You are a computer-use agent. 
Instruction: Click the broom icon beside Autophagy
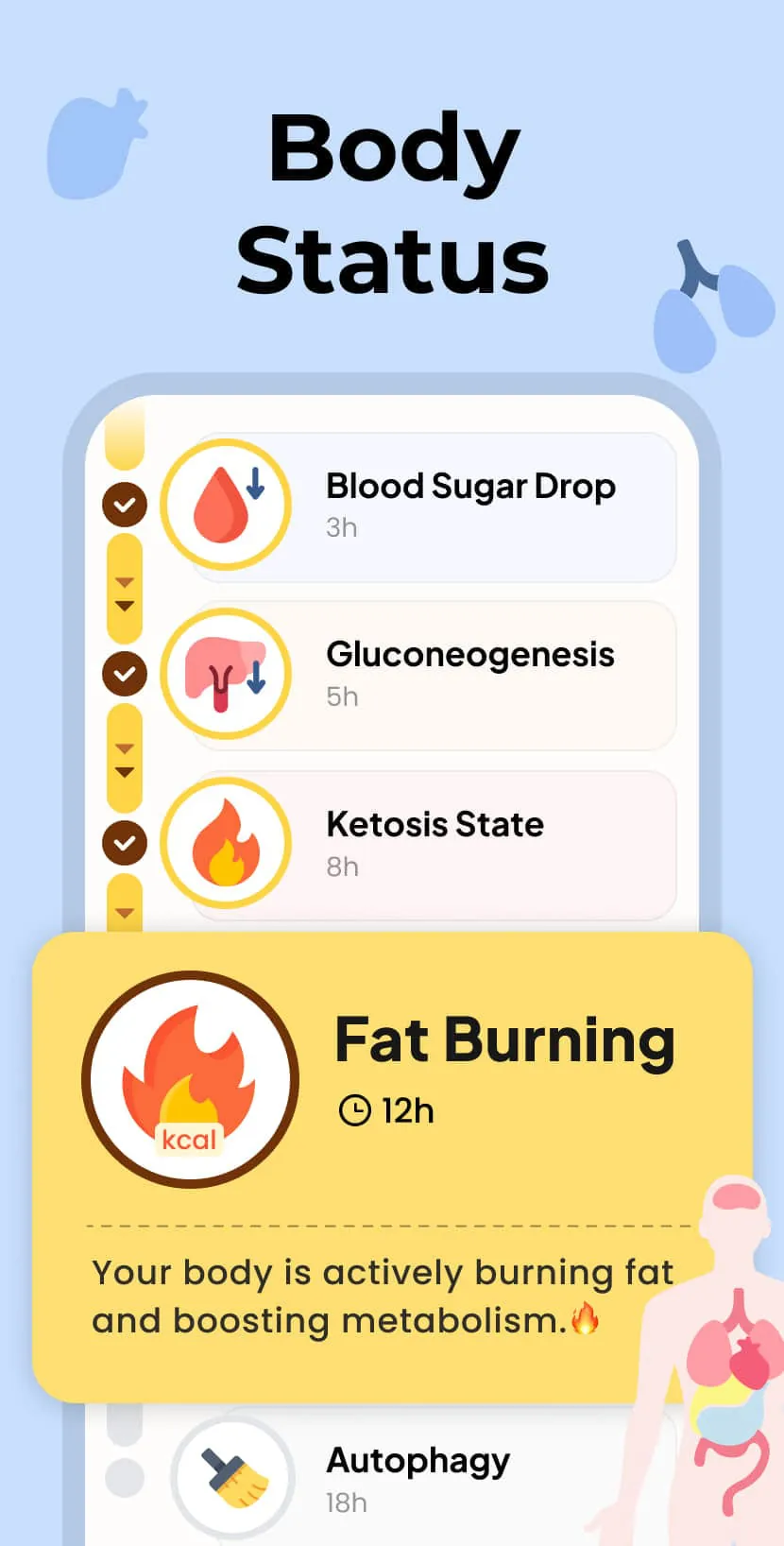click(x=234, y=1474)
